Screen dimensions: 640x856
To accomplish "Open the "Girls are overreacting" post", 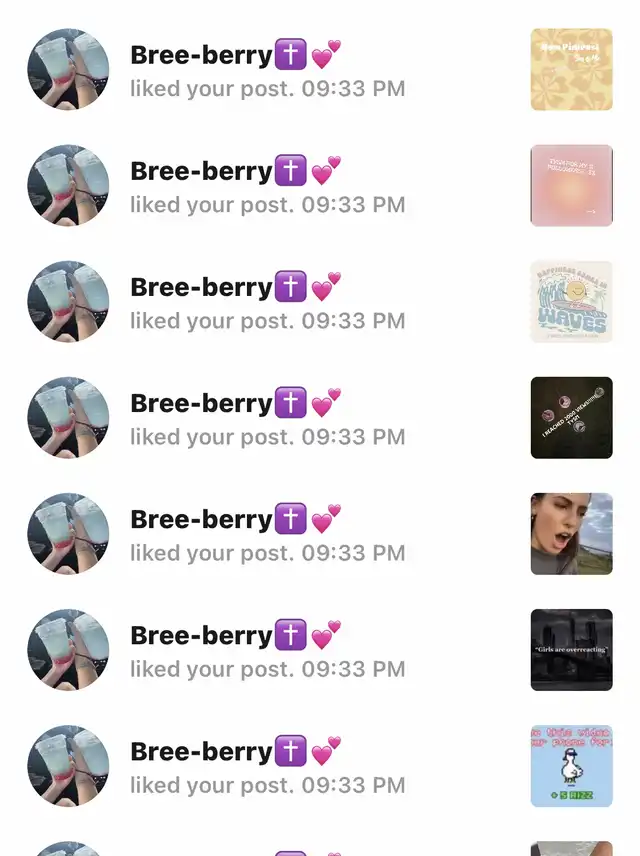I will pos(571,650).
